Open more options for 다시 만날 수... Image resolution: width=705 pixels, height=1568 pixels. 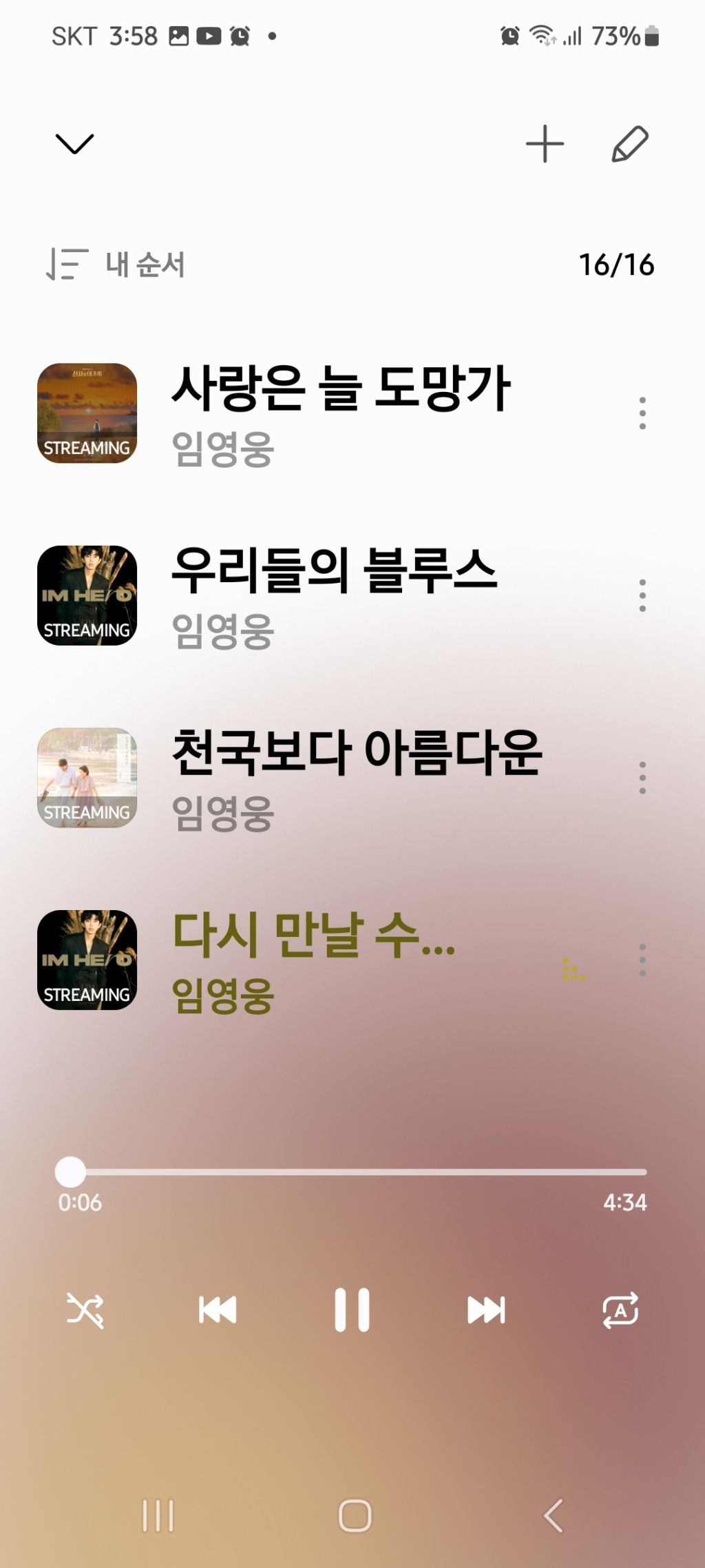click(642, 960)
